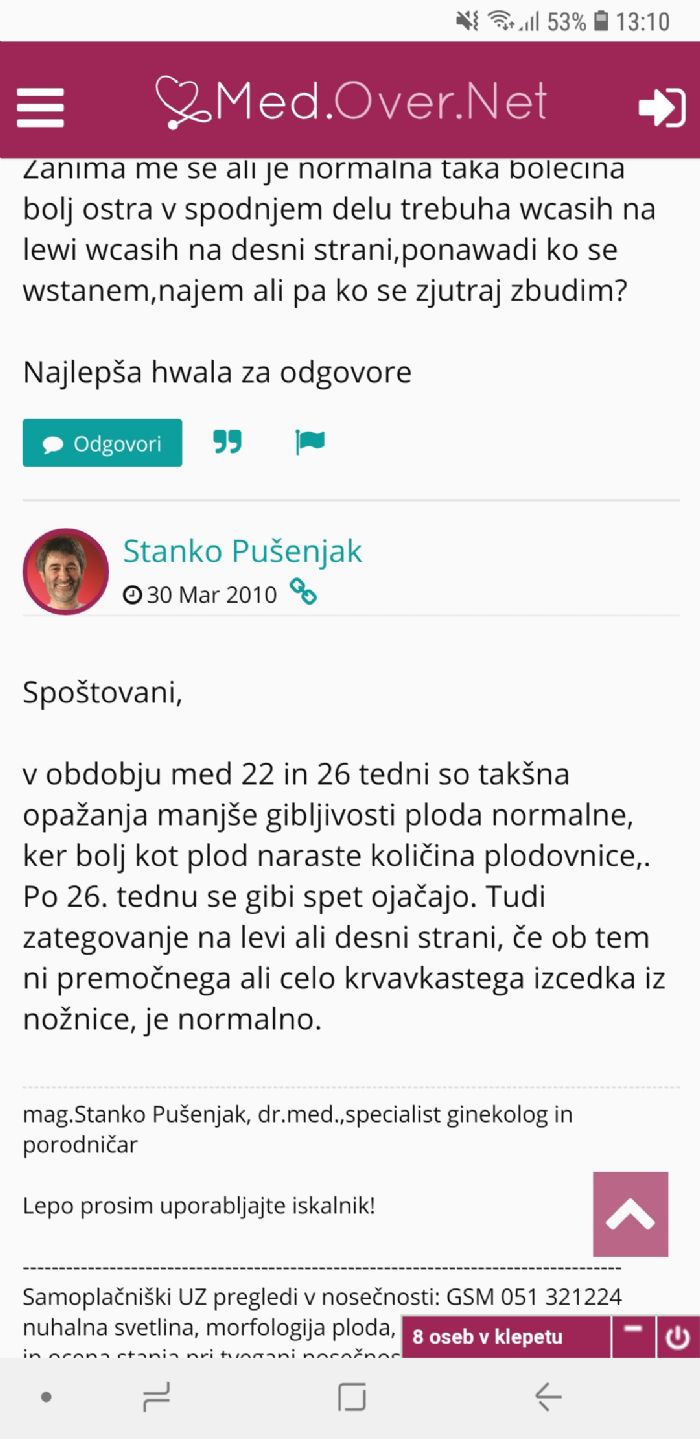View Stanko Pušenjak's avatar photo
700x1439 pixels.
[x=66, y=571]
